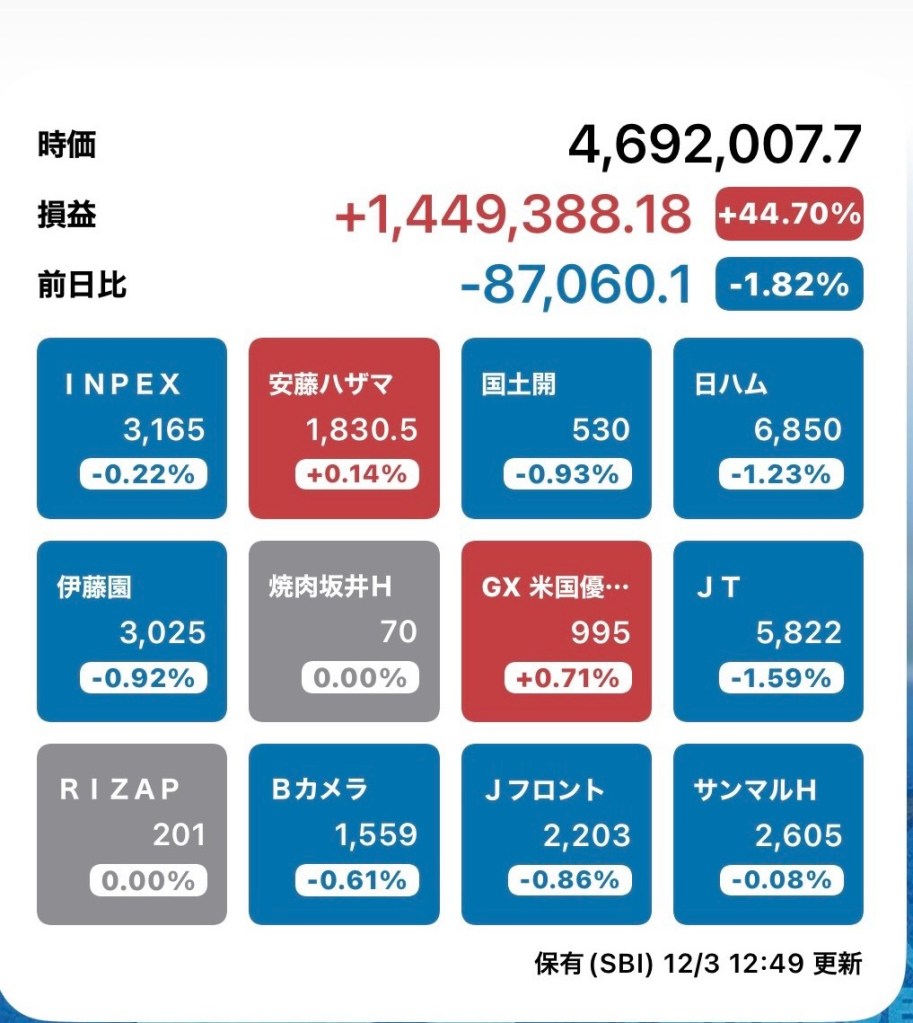This screenshot has width=913, height=1023.
Task: Select the 国土開 stock tile
Action: coord(556,428)
